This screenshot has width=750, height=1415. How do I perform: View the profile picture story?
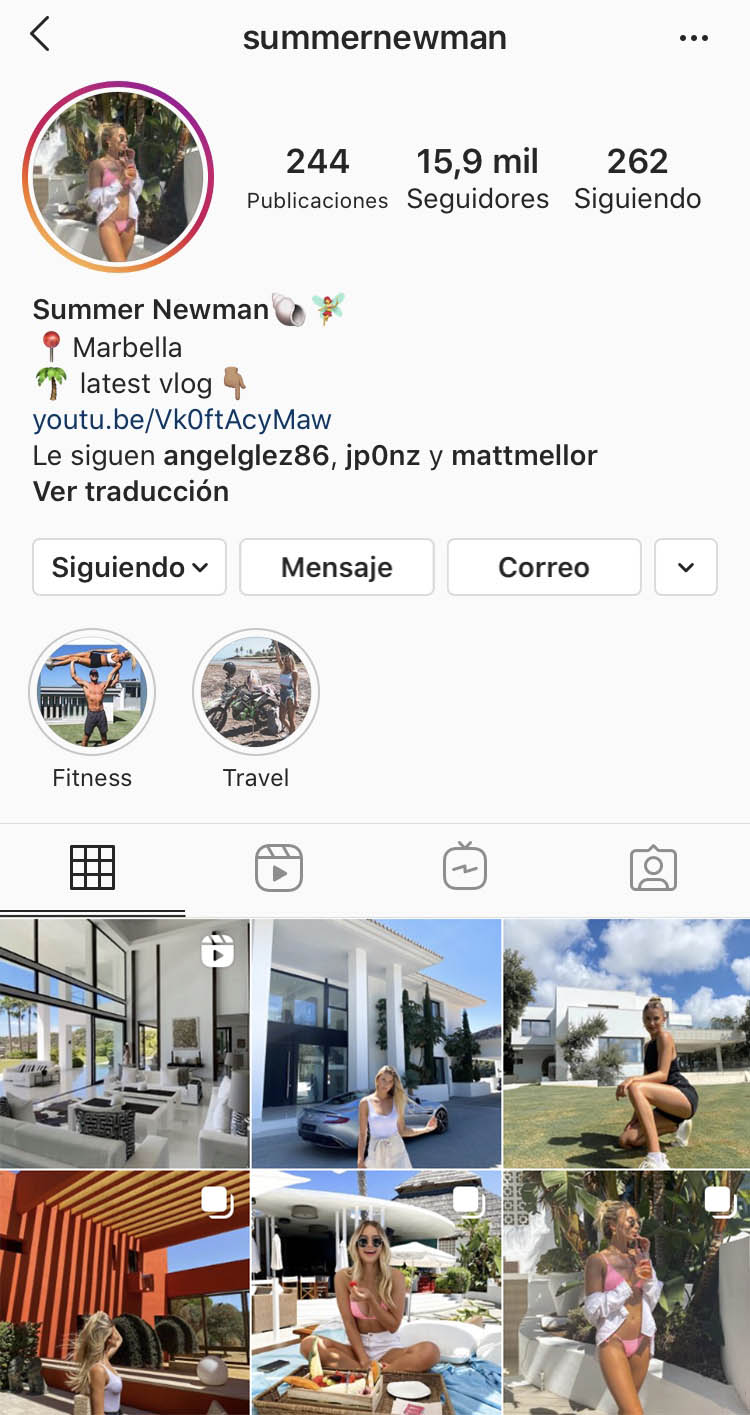[x=118, y=177]
